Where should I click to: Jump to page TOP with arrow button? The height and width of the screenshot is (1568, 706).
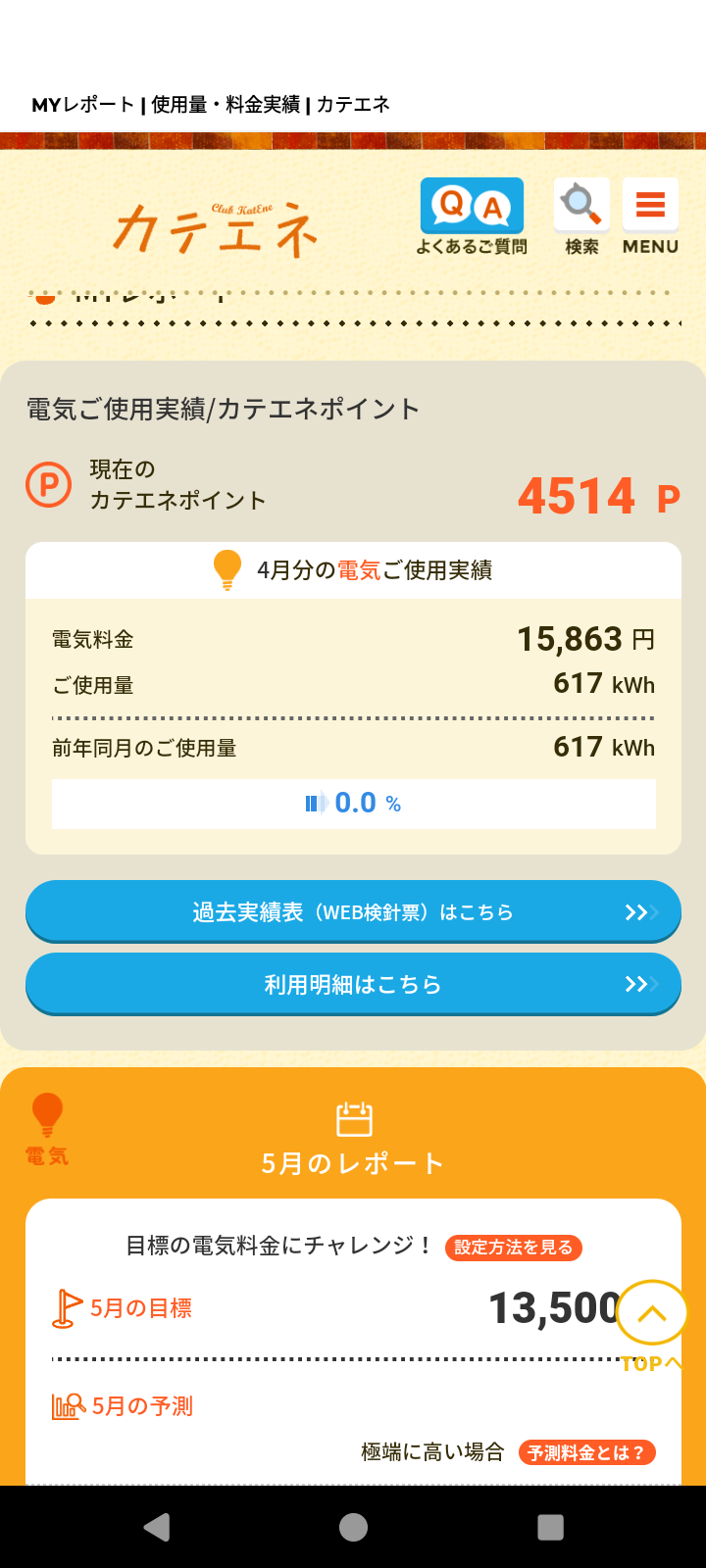(651, 1316)
